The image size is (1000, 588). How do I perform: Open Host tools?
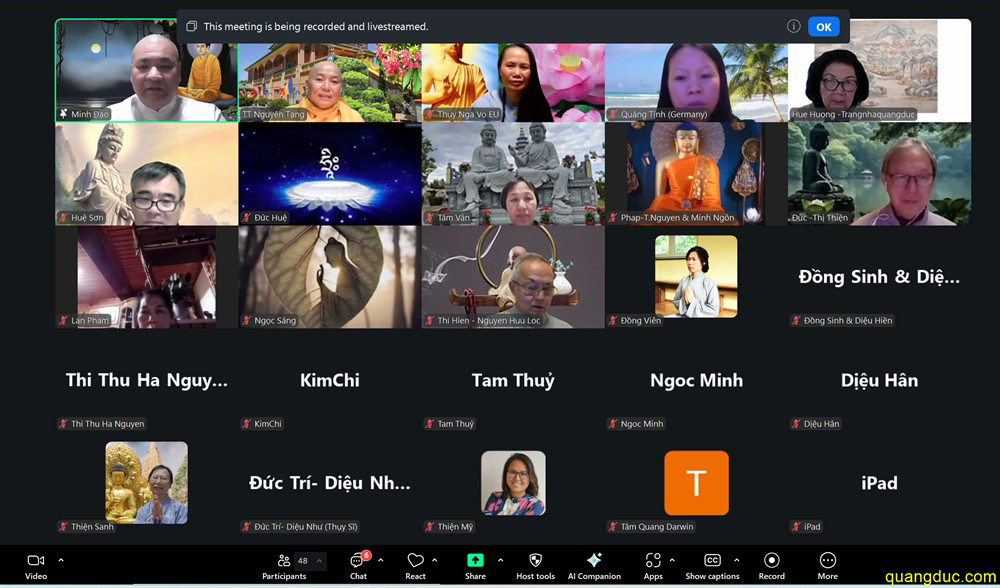pyautogui.click(x=535, y=565)
